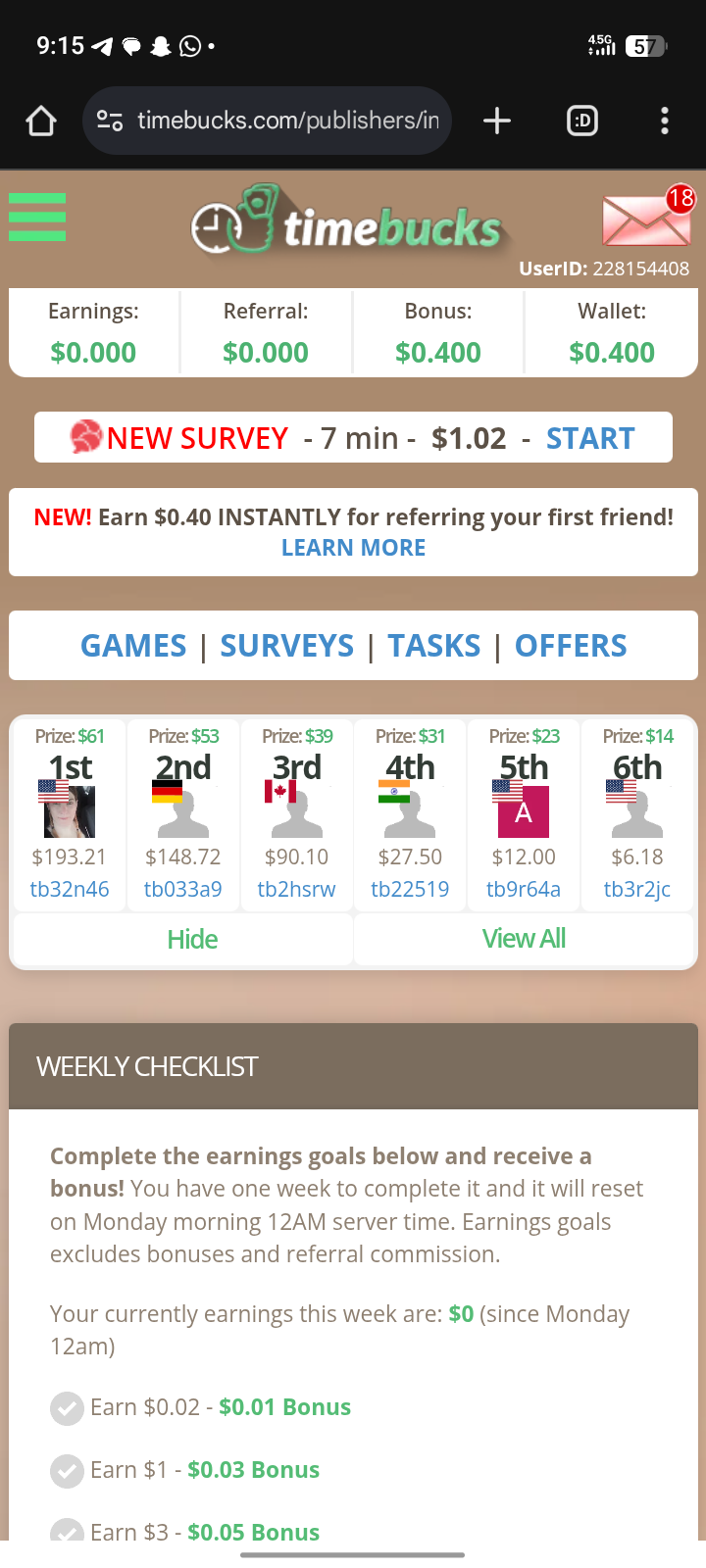Show the browser tab switcher
Image resolution: width=706 pixels, height=1568 pixels.
tap(582, 122)
